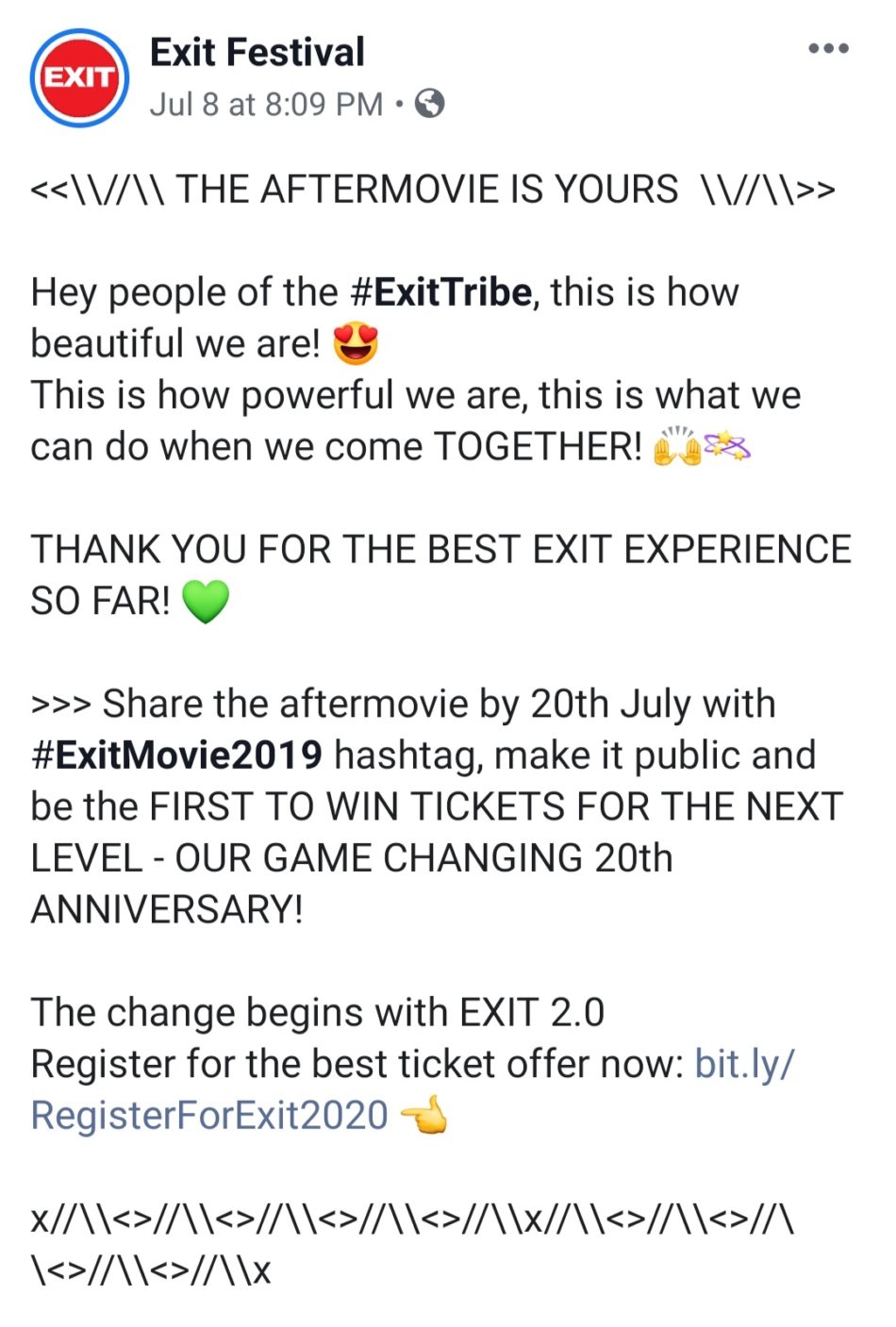This screenshot has height=1327, width=896.
Task: Open the post's three-dot overflow menu
Action: tap(828, 49)
